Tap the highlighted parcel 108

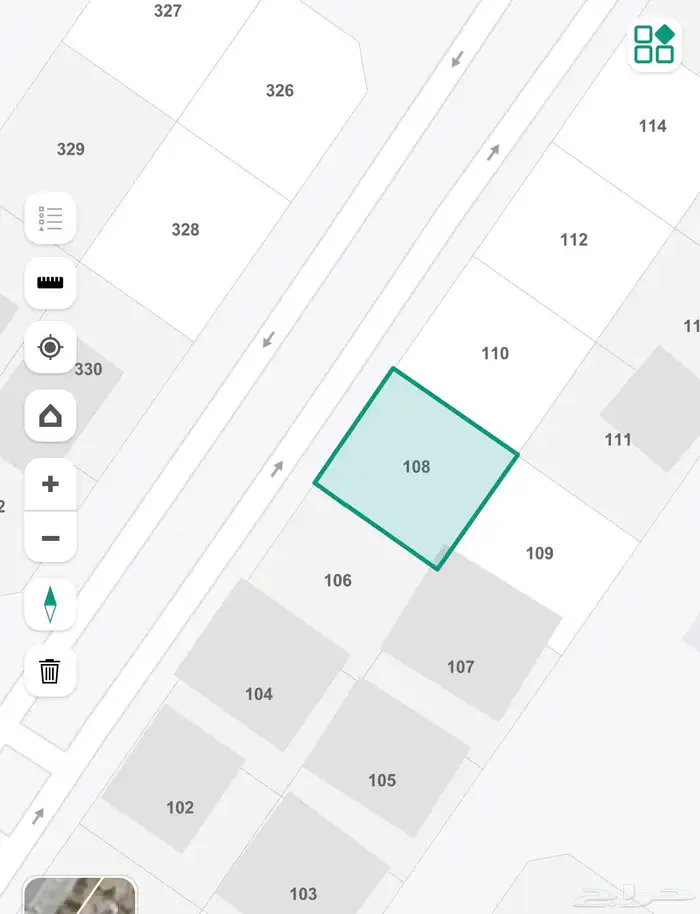click(416, 467)
